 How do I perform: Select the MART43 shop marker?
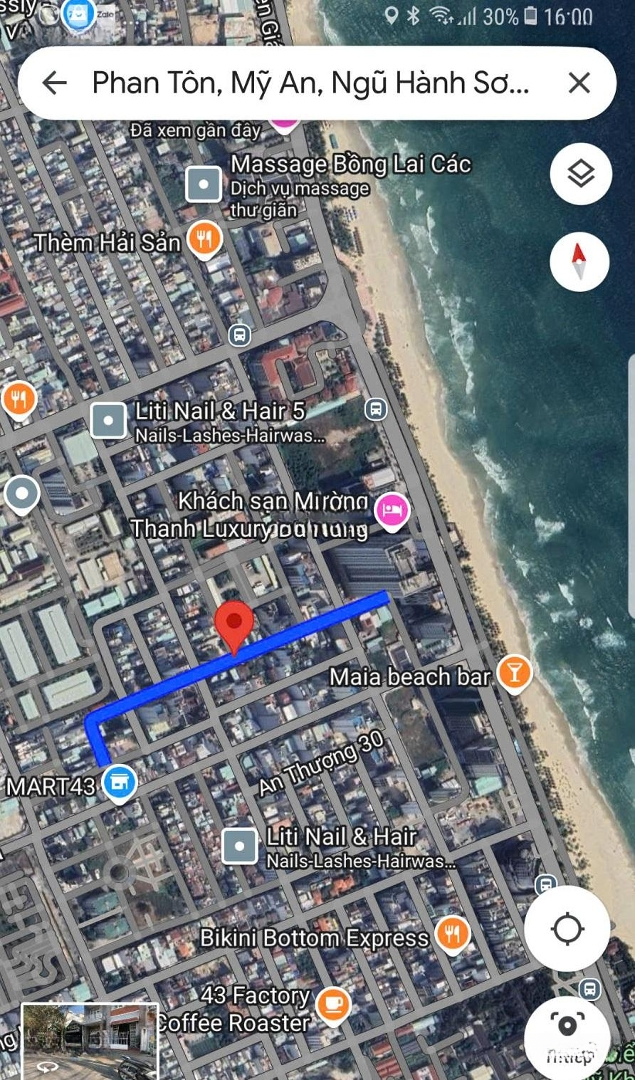pos(120,784)
